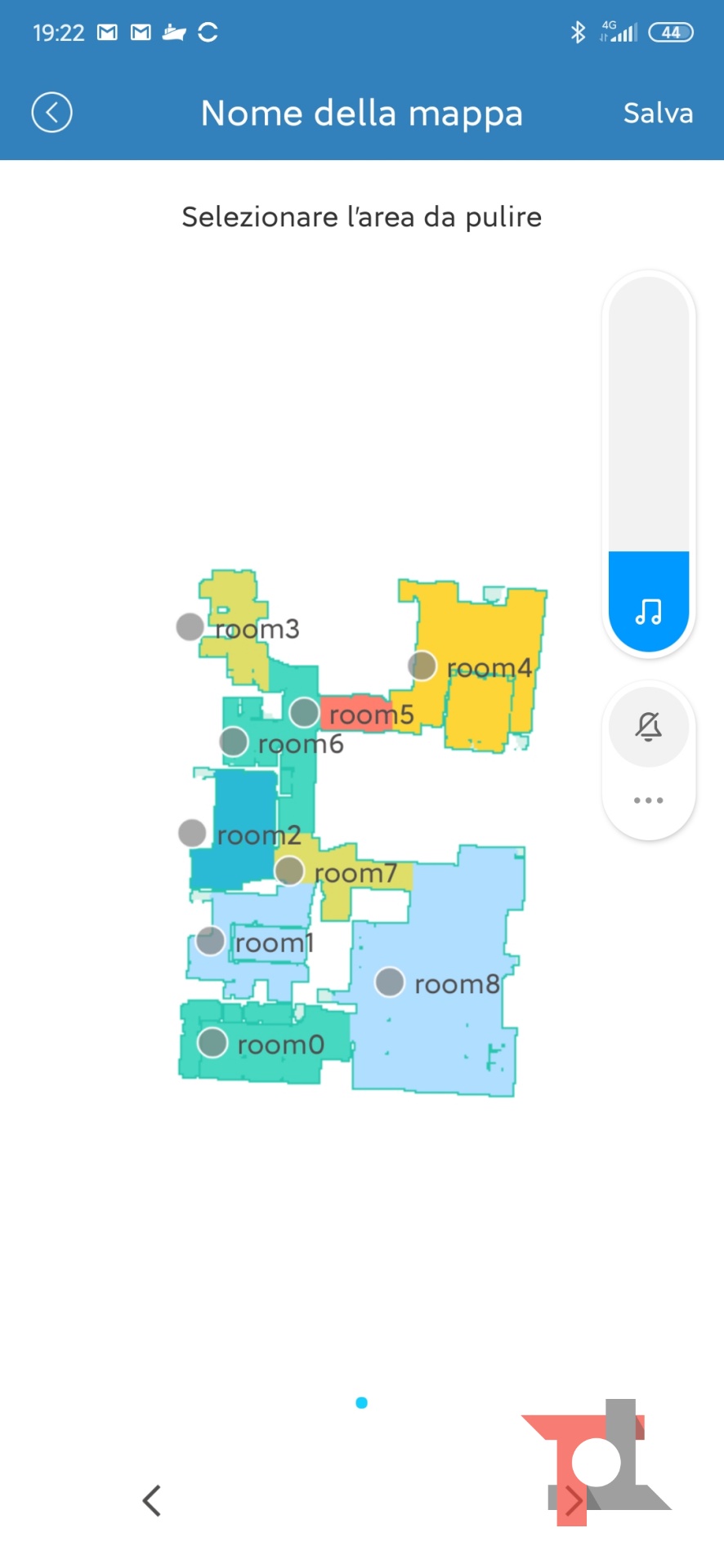Select room3 on the map
Image resolution: width=724 pixels, height=1568 pixels.
click(190, 627)
